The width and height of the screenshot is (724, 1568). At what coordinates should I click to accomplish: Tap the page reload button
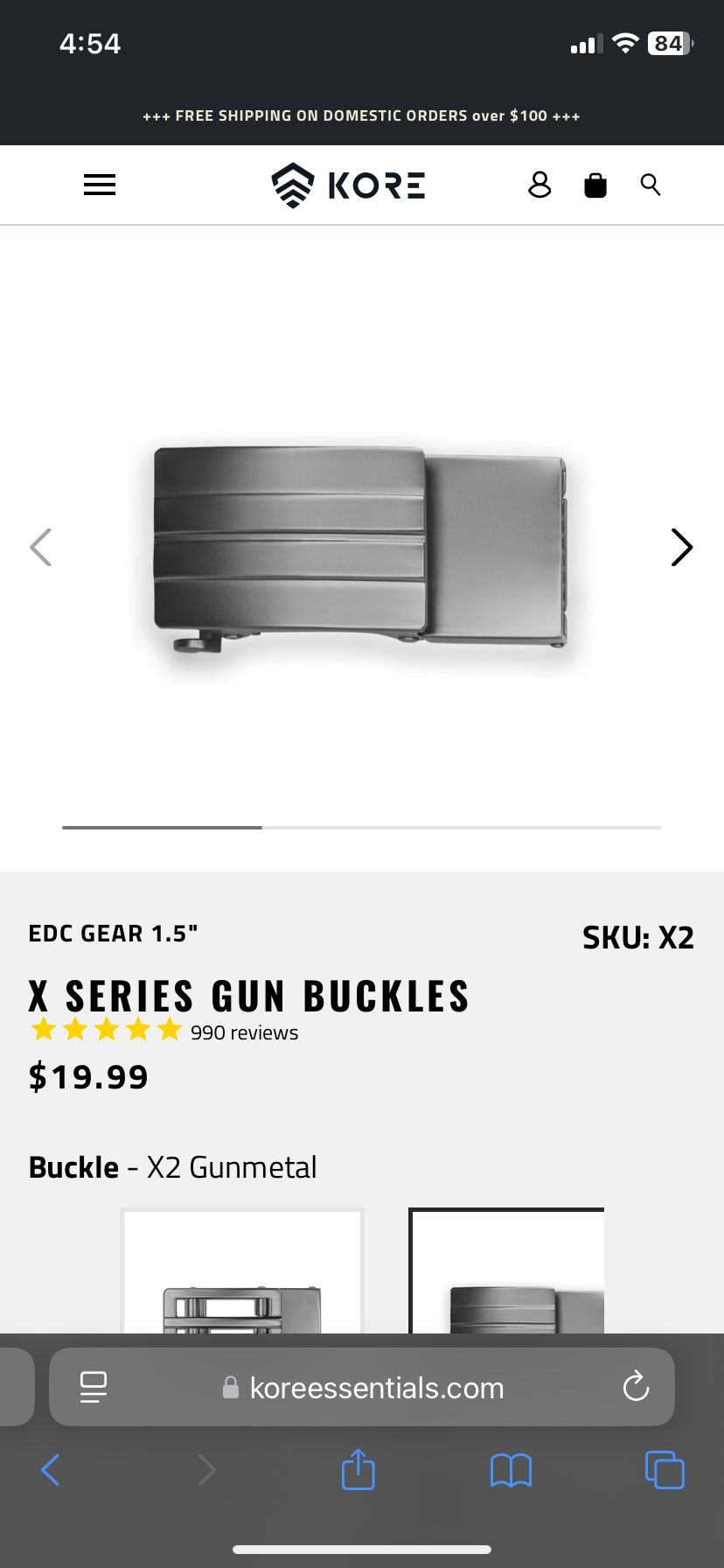coord(636,1387)
